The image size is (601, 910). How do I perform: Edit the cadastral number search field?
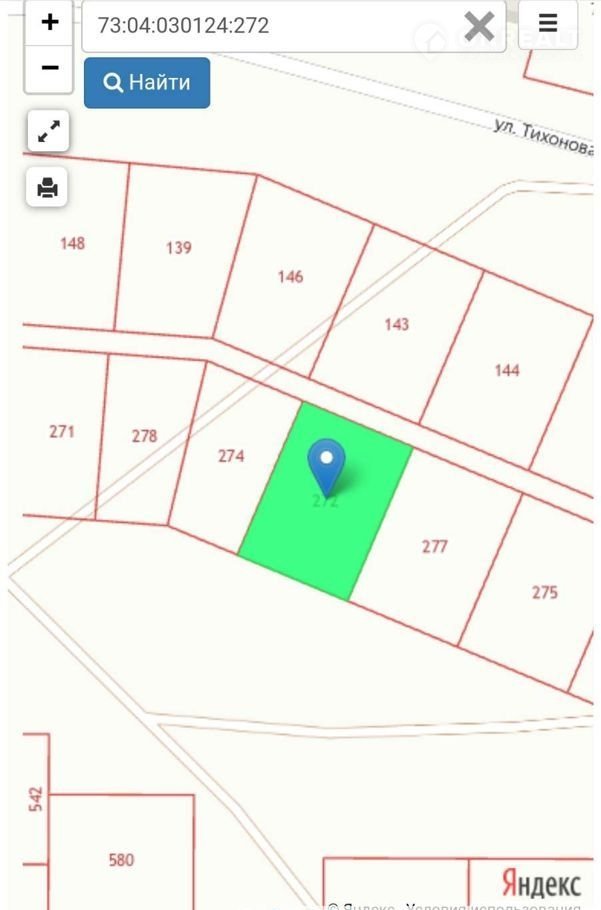(x=270, y=26)
